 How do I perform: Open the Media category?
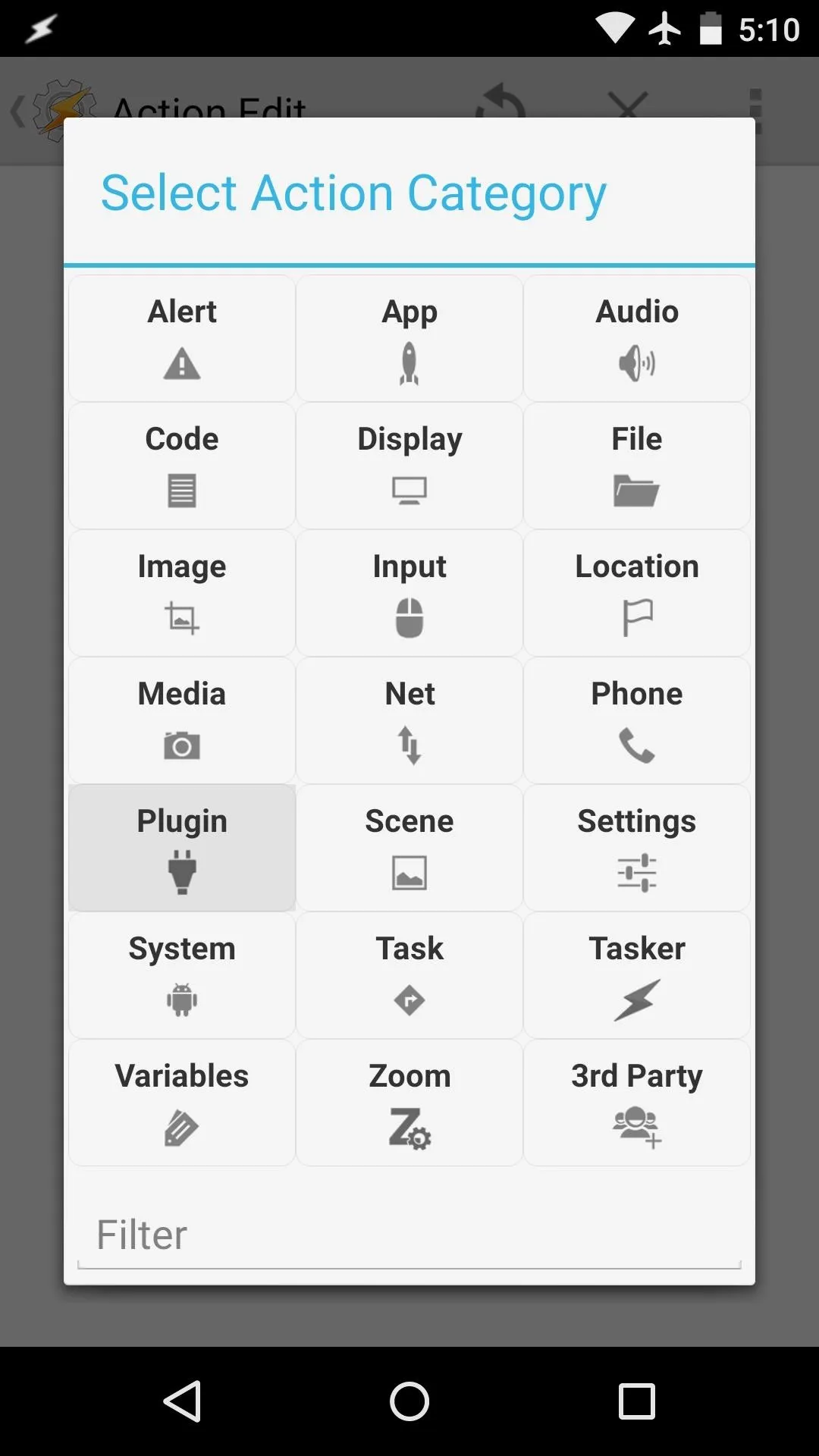[182, 720]
